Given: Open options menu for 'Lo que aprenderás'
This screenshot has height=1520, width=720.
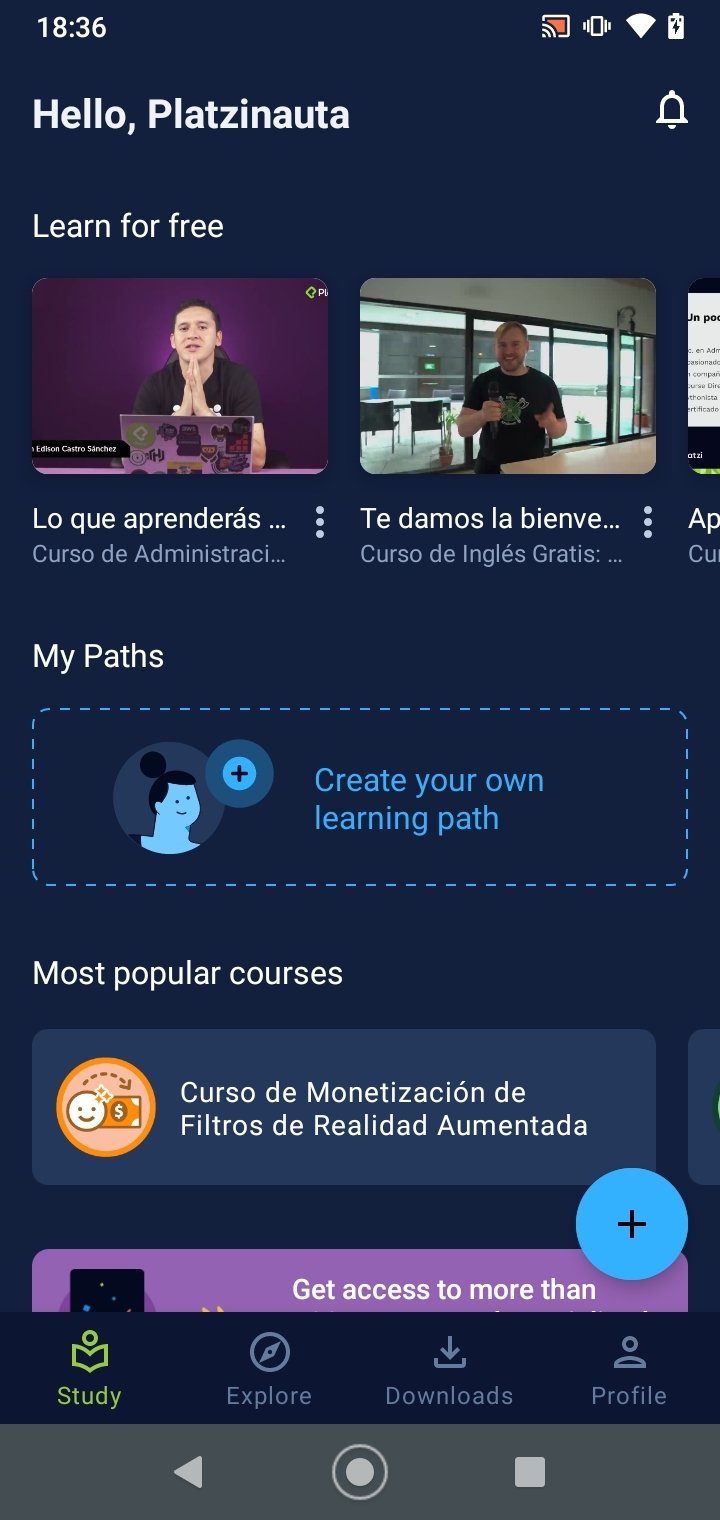Looking at the screenshot, I should click(320, 521).
